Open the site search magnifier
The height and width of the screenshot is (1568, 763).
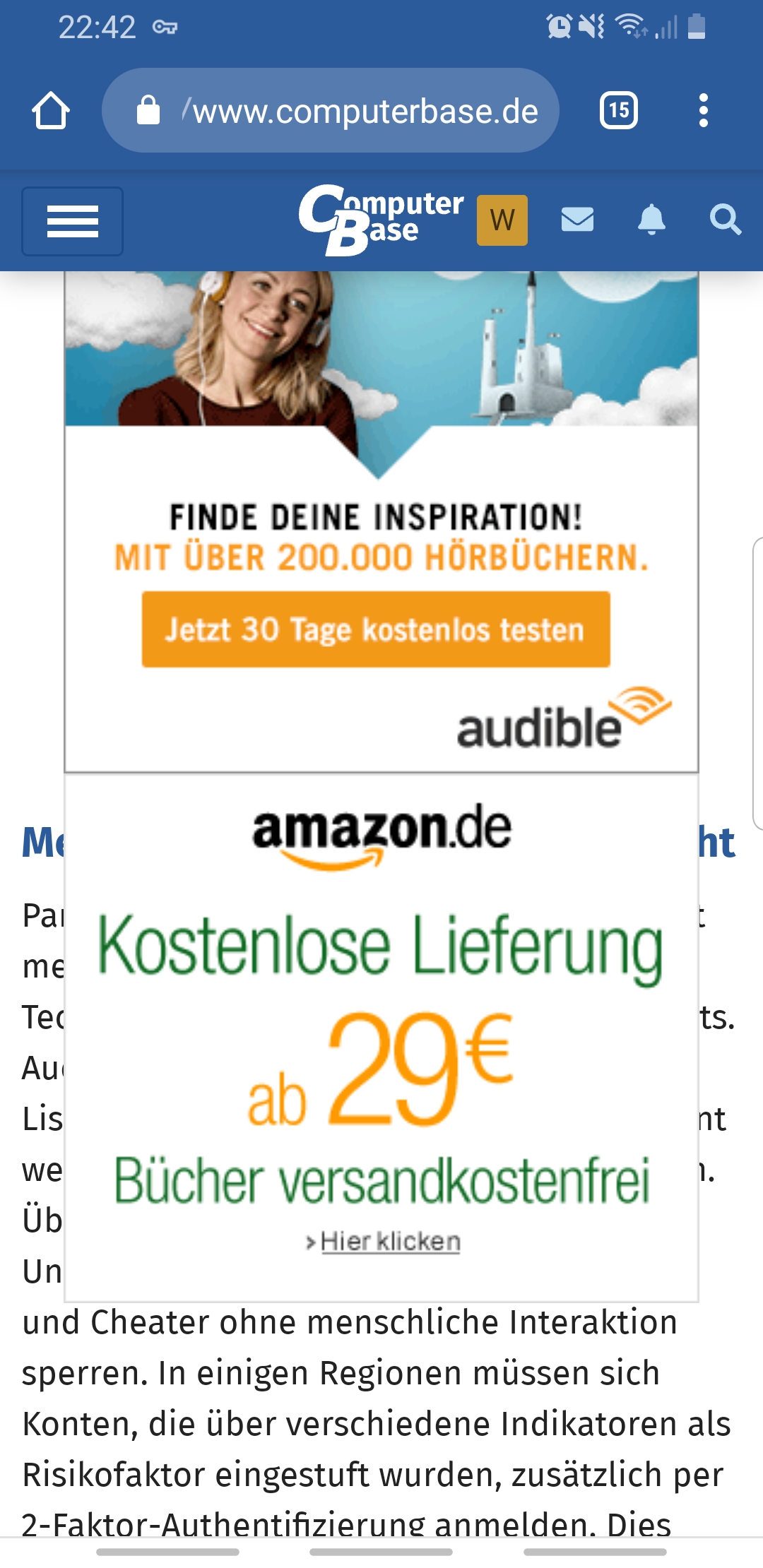point(725,220)
